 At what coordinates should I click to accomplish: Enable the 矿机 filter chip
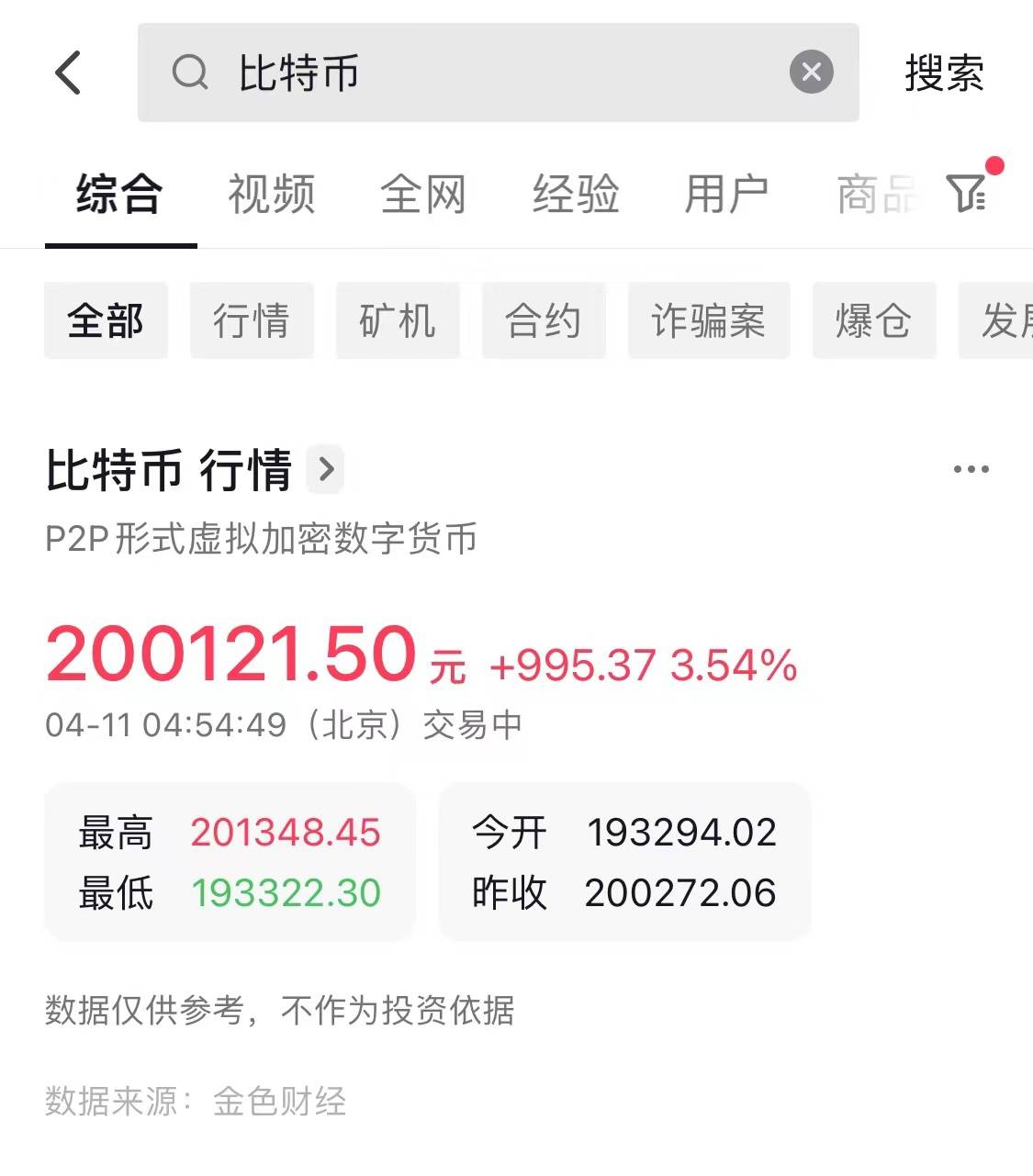click(399, 321)
